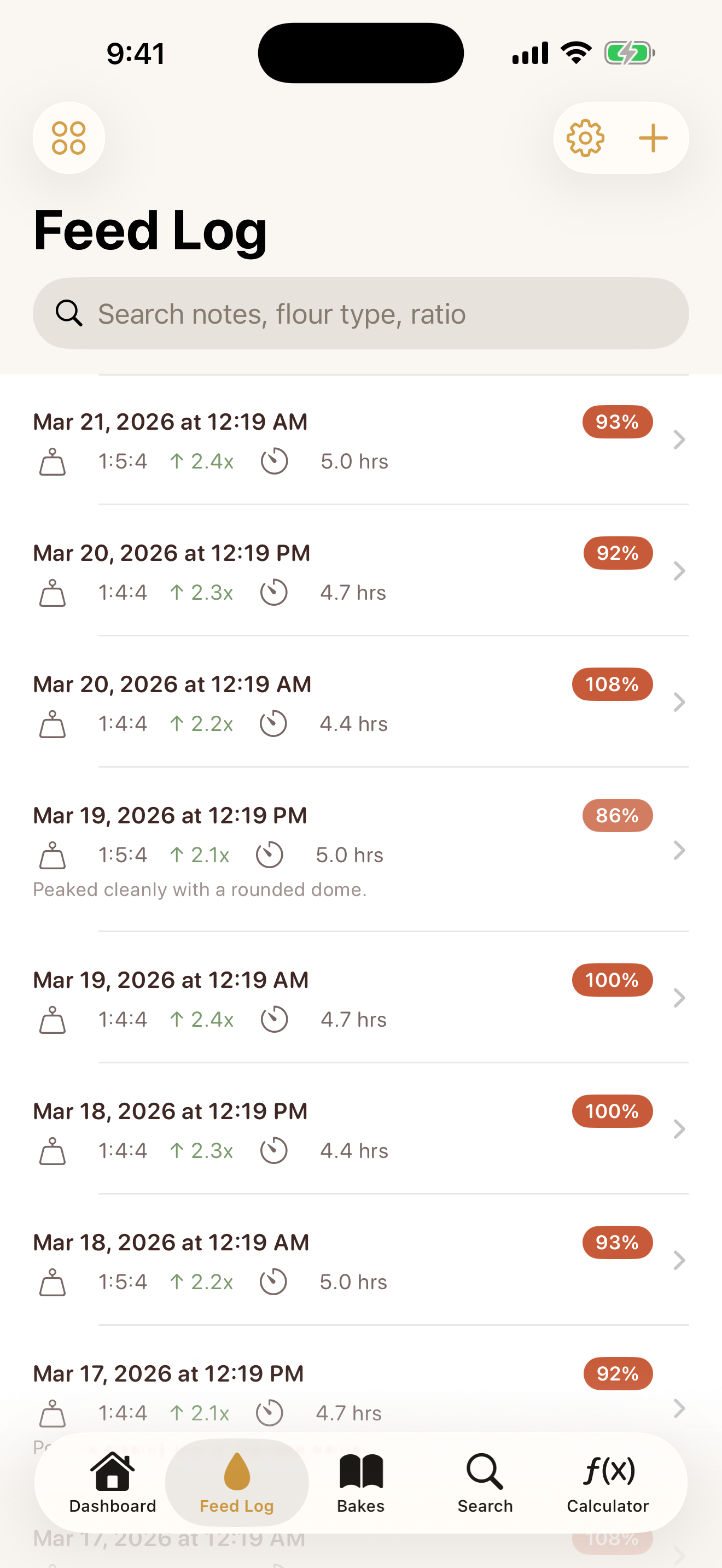This screenshot has height=1568, width=722.
Task: Switch to the Feed Log tab
Action: [236, 1483]
